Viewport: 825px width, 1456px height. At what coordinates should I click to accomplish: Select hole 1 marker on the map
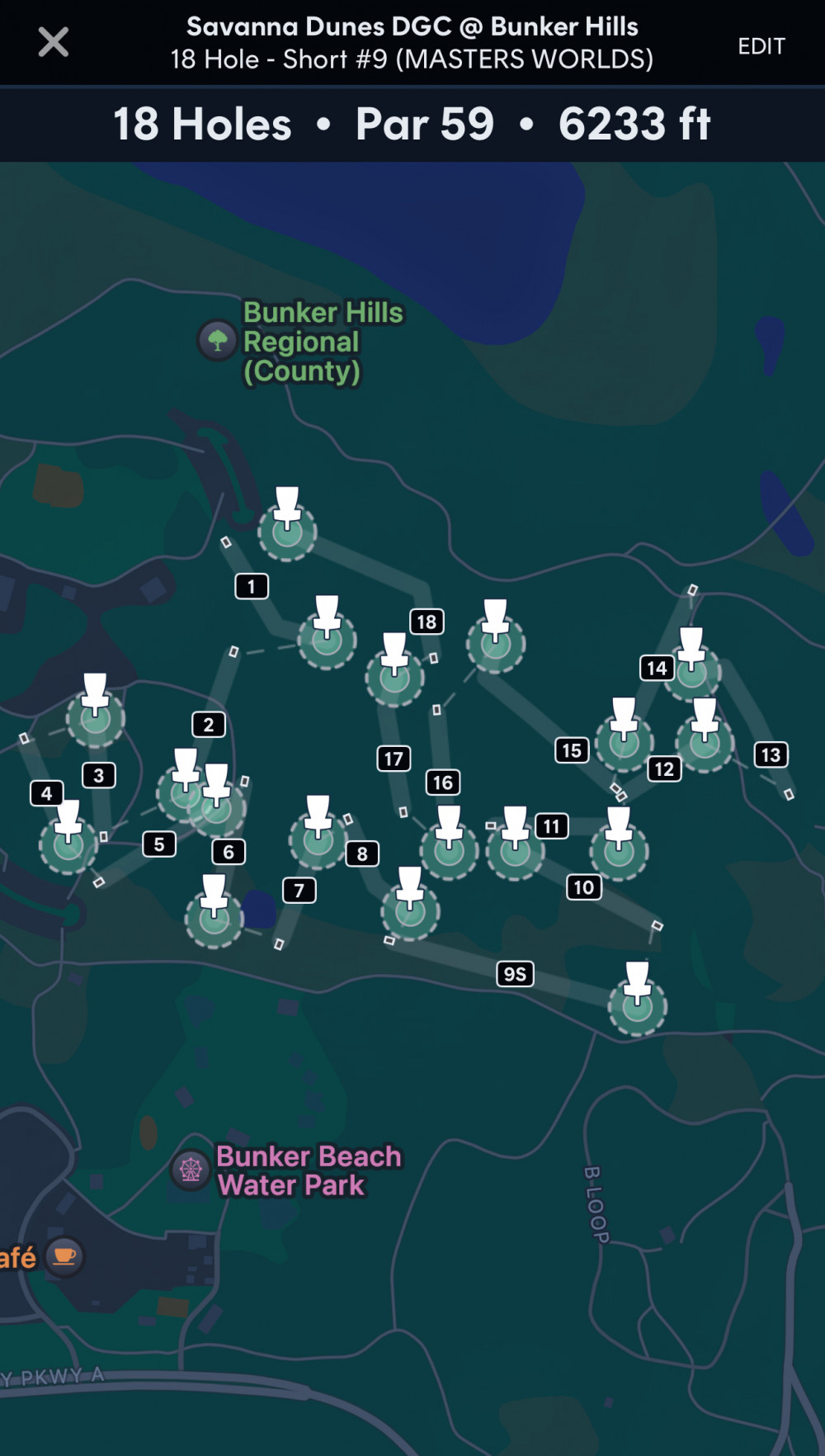(x=252, y=586)
